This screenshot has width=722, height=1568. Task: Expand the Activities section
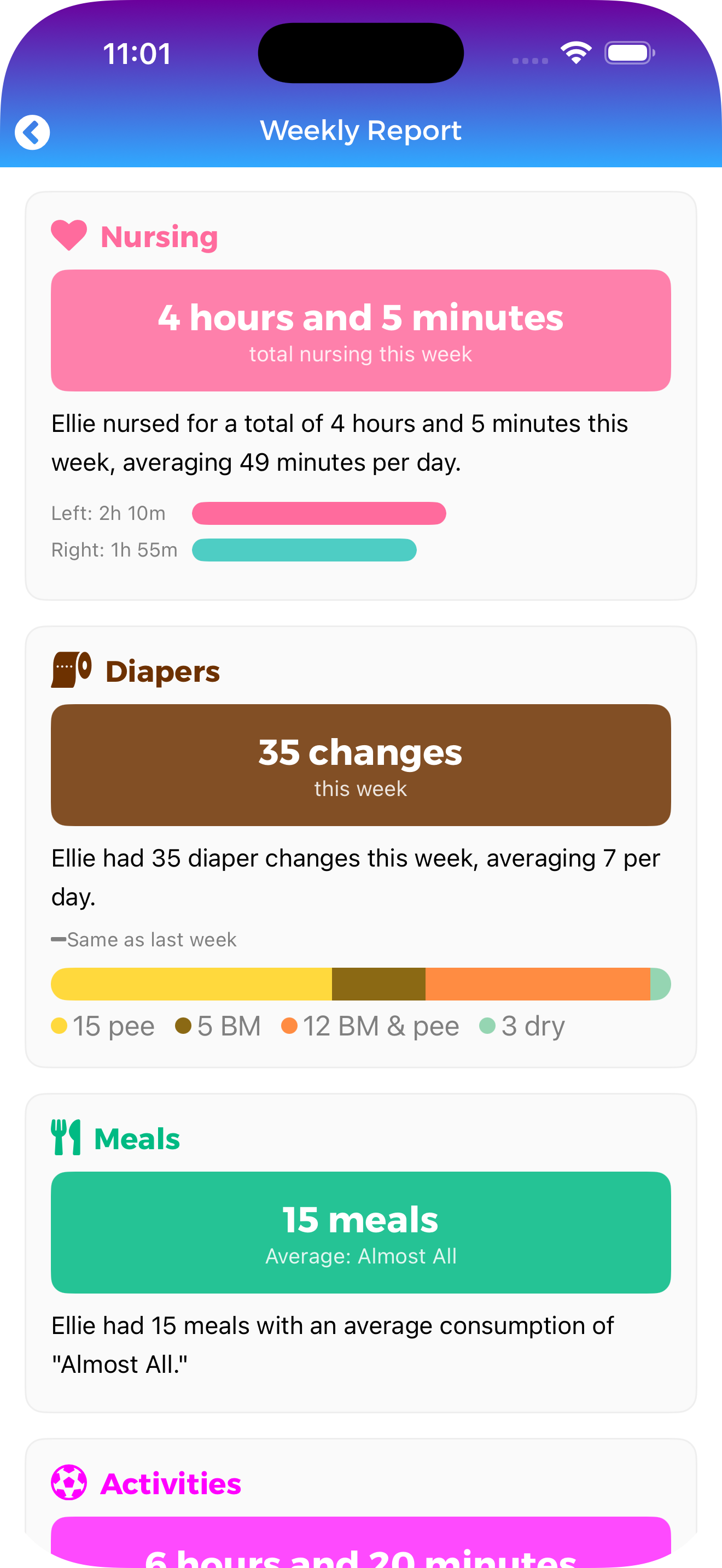click(x=171, y=1483)
